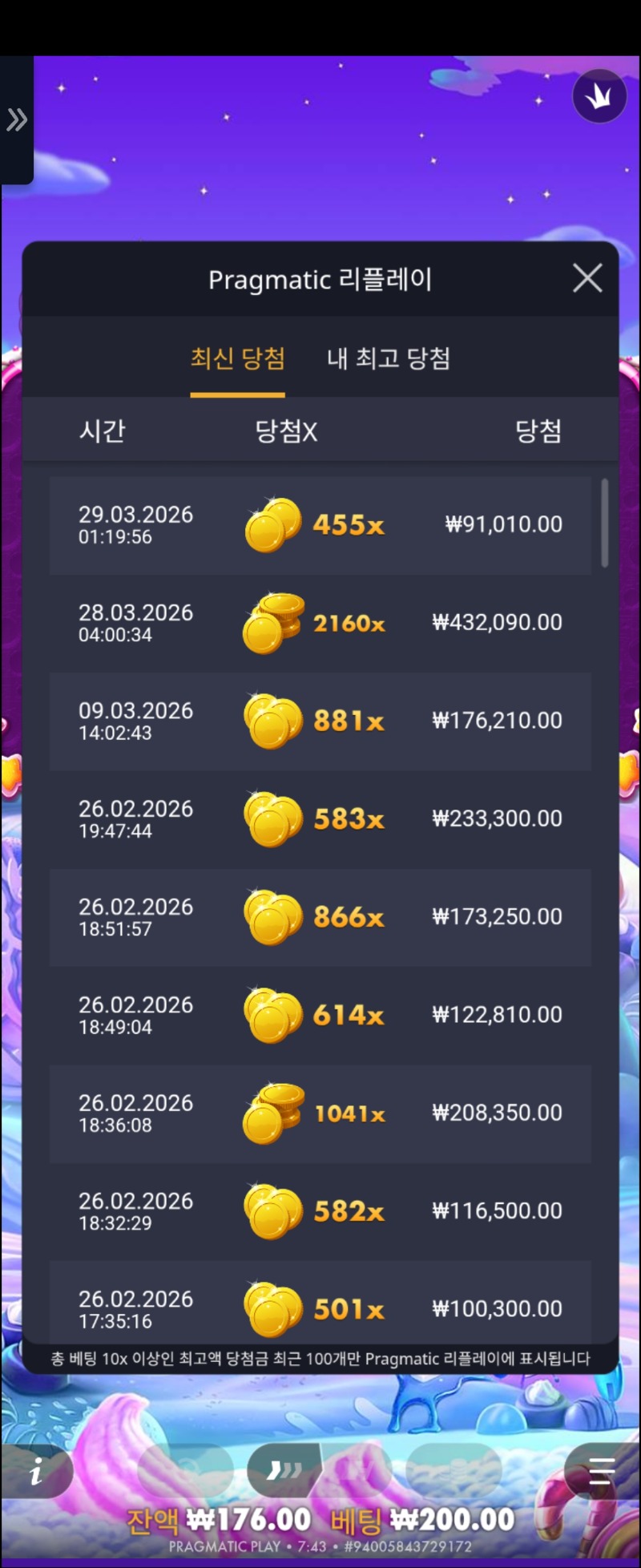The width and height of the screenshot is (641, 1568).
Task: Switch to the 내 최고 당첨 tab
Action: coord(388,358)
